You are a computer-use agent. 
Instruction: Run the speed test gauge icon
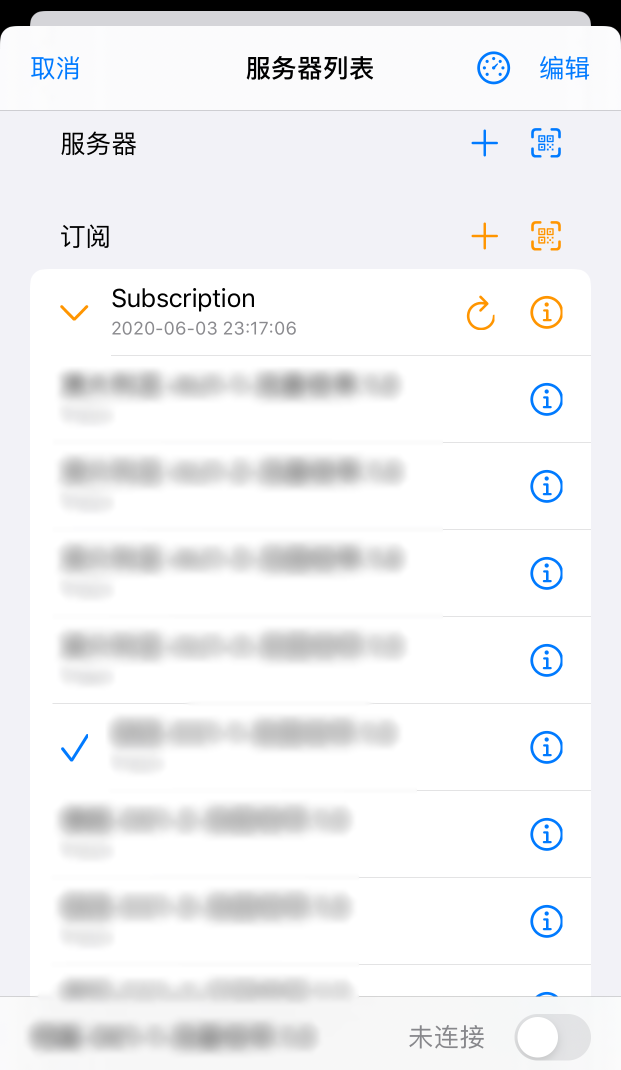point(493,68)
